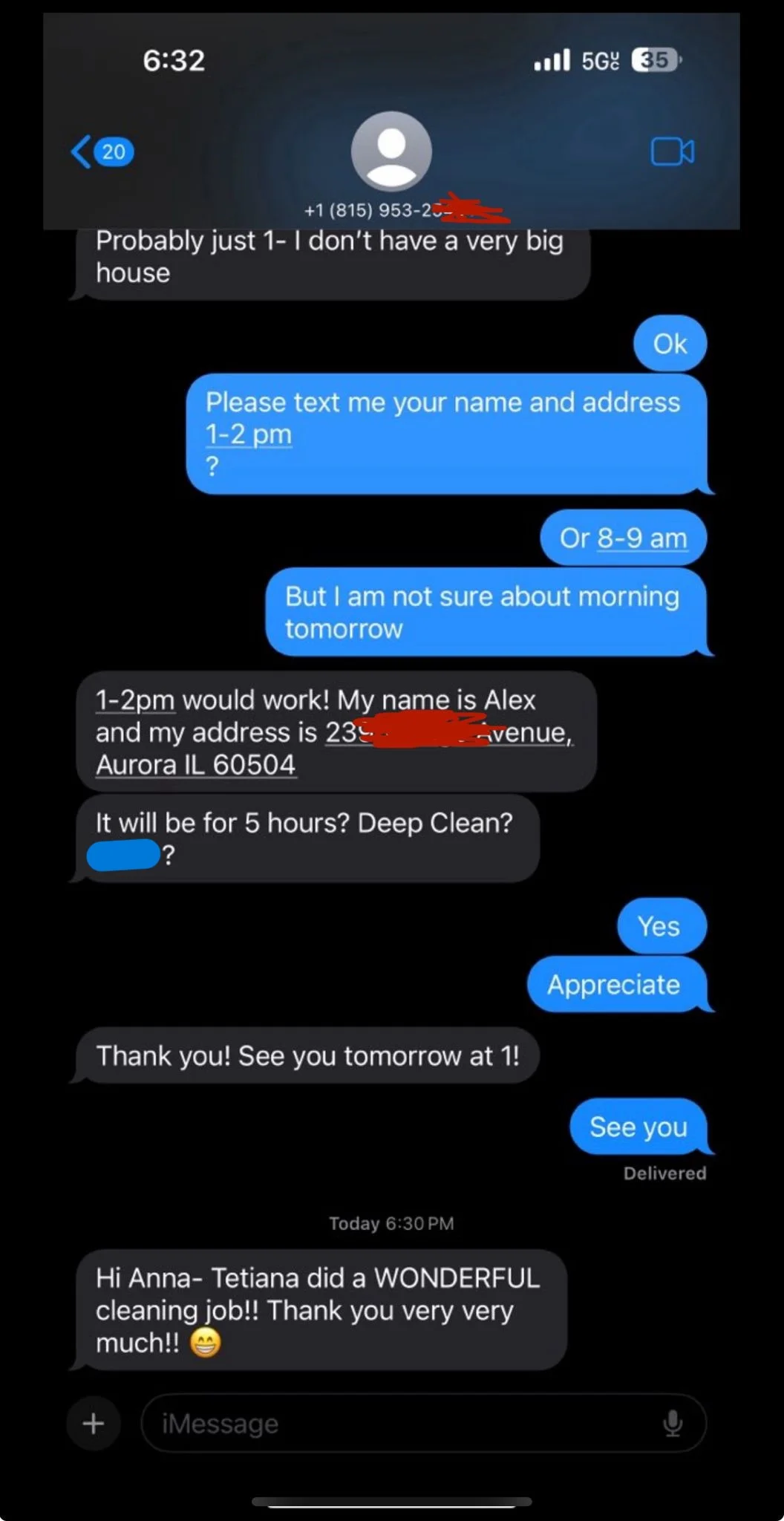Image resolution: width=784 pixels, height=1521 pixels.
Task: Record an audio message with the microphone
Action: pyautogui.click(x=673, y=1423)
